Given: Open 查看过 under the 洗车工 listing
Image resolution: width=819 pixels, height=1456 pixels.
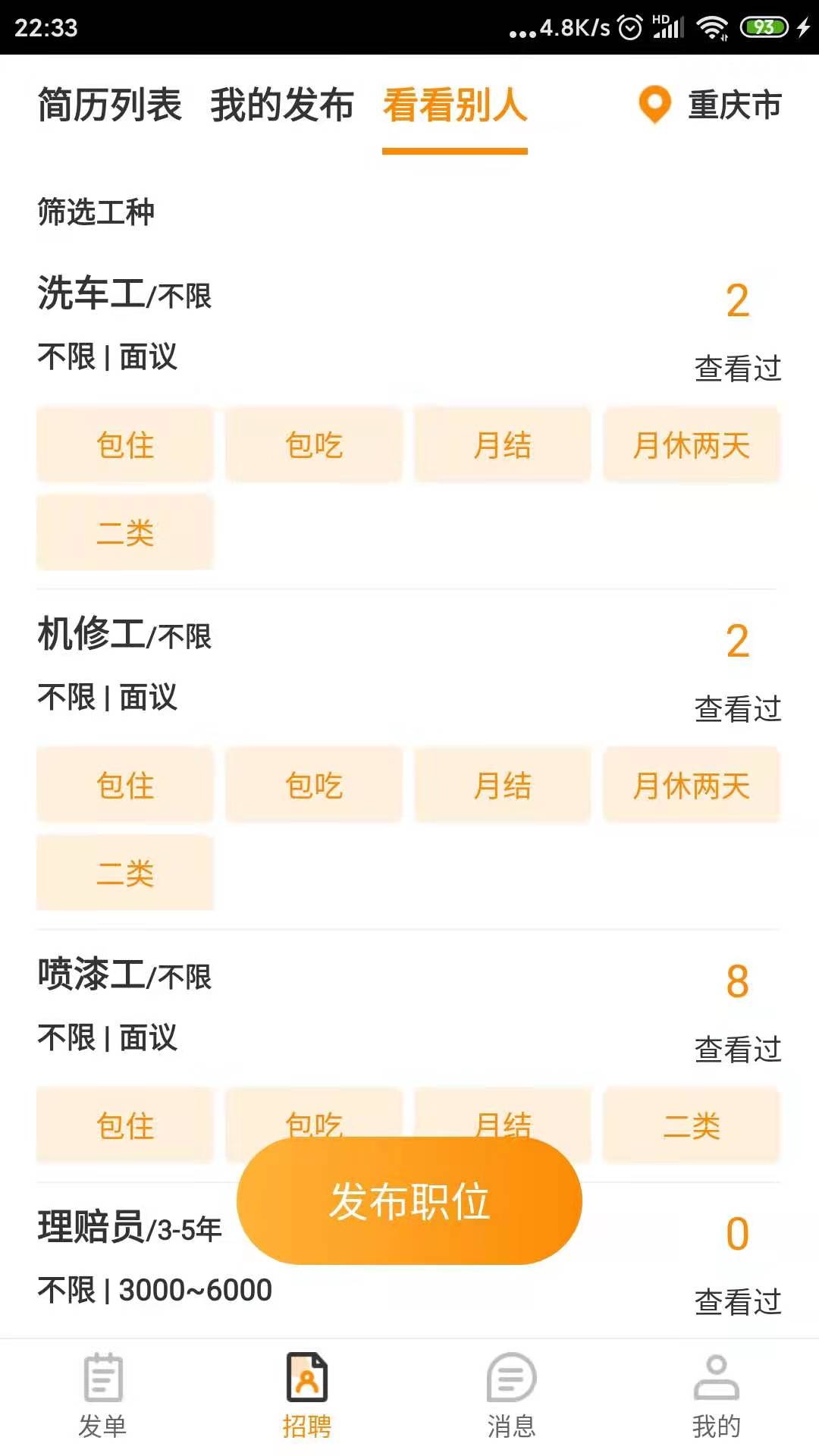Looking at the screenshot, I should (736, 367).
